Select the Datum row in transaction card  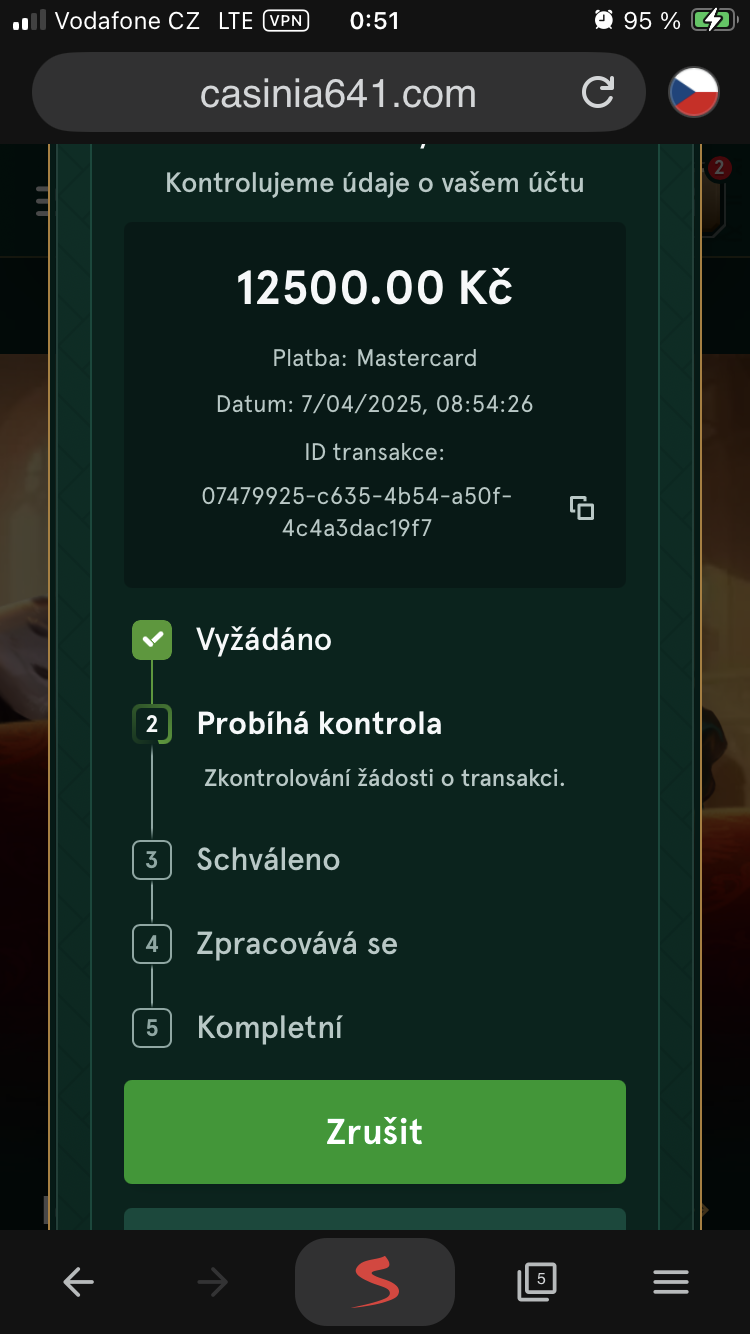(374, 404)
